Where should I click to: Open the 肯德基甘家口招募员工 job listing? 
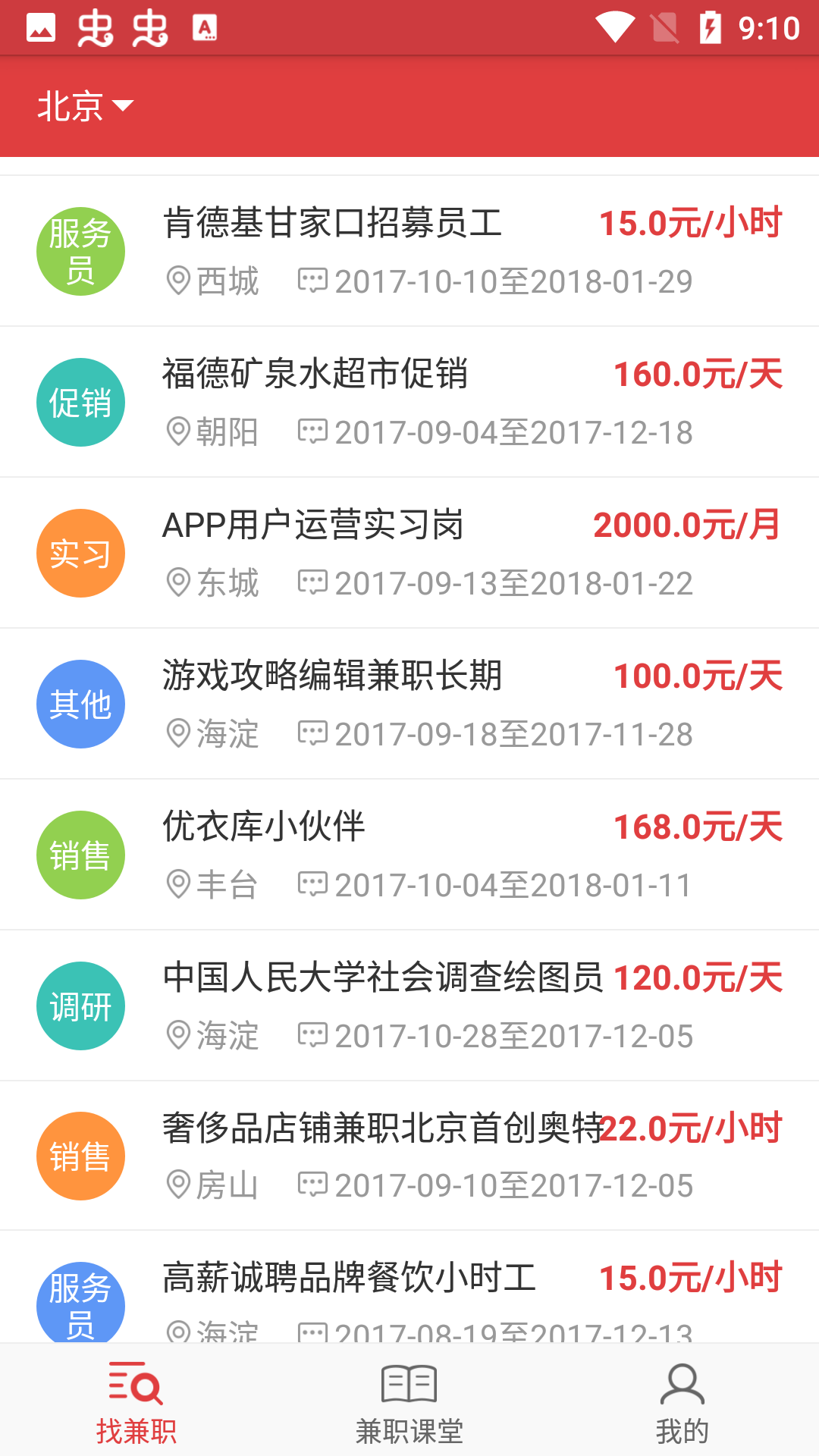tap(409, 251)
